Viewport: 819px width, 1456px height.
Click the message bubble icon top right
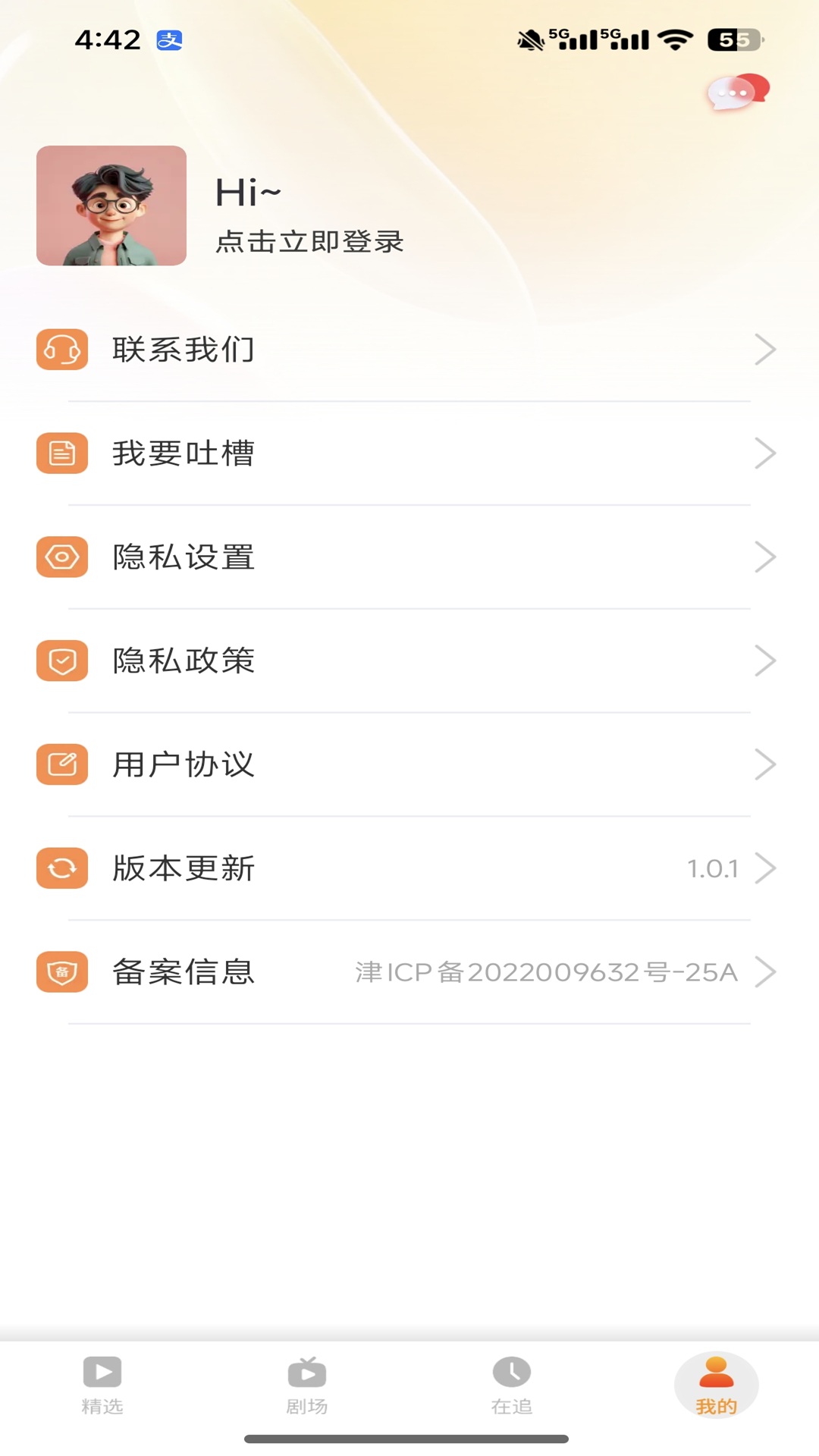[737, 93]
